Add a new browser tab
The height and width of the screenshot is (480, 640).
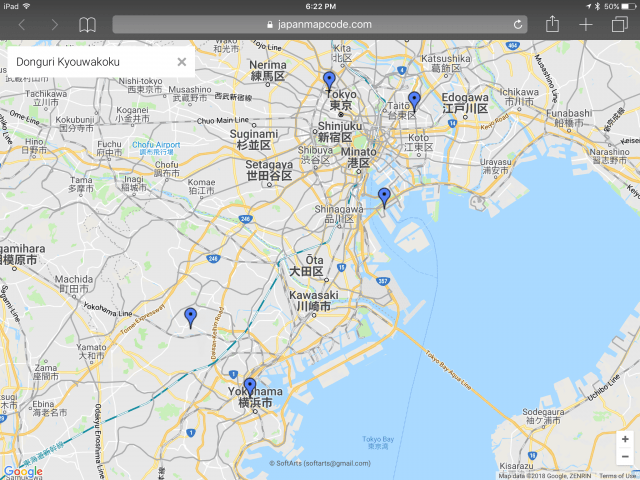pos(586,24)
